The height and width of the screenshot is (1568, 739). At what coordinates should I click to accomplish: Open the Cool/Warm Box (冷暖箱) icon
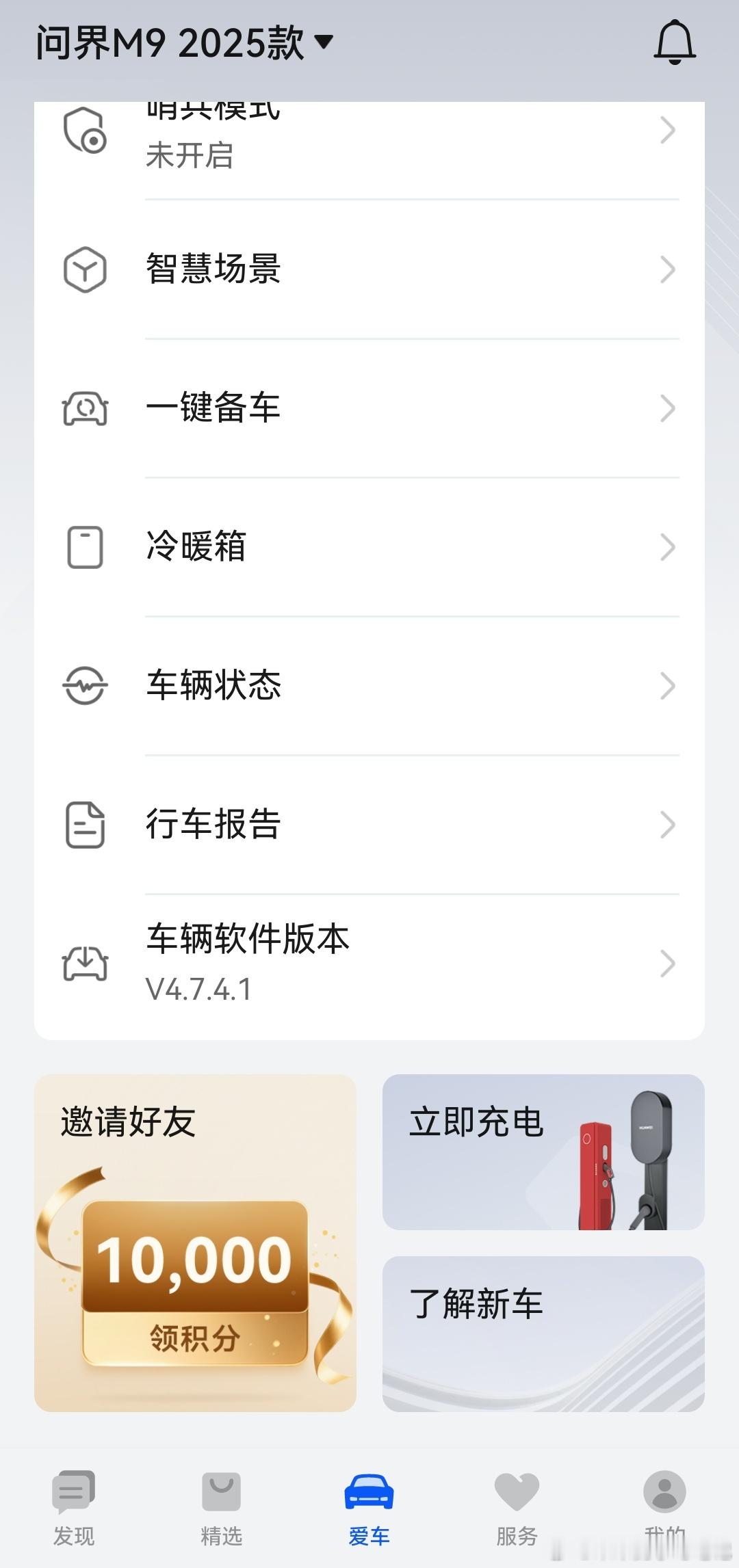85,545
